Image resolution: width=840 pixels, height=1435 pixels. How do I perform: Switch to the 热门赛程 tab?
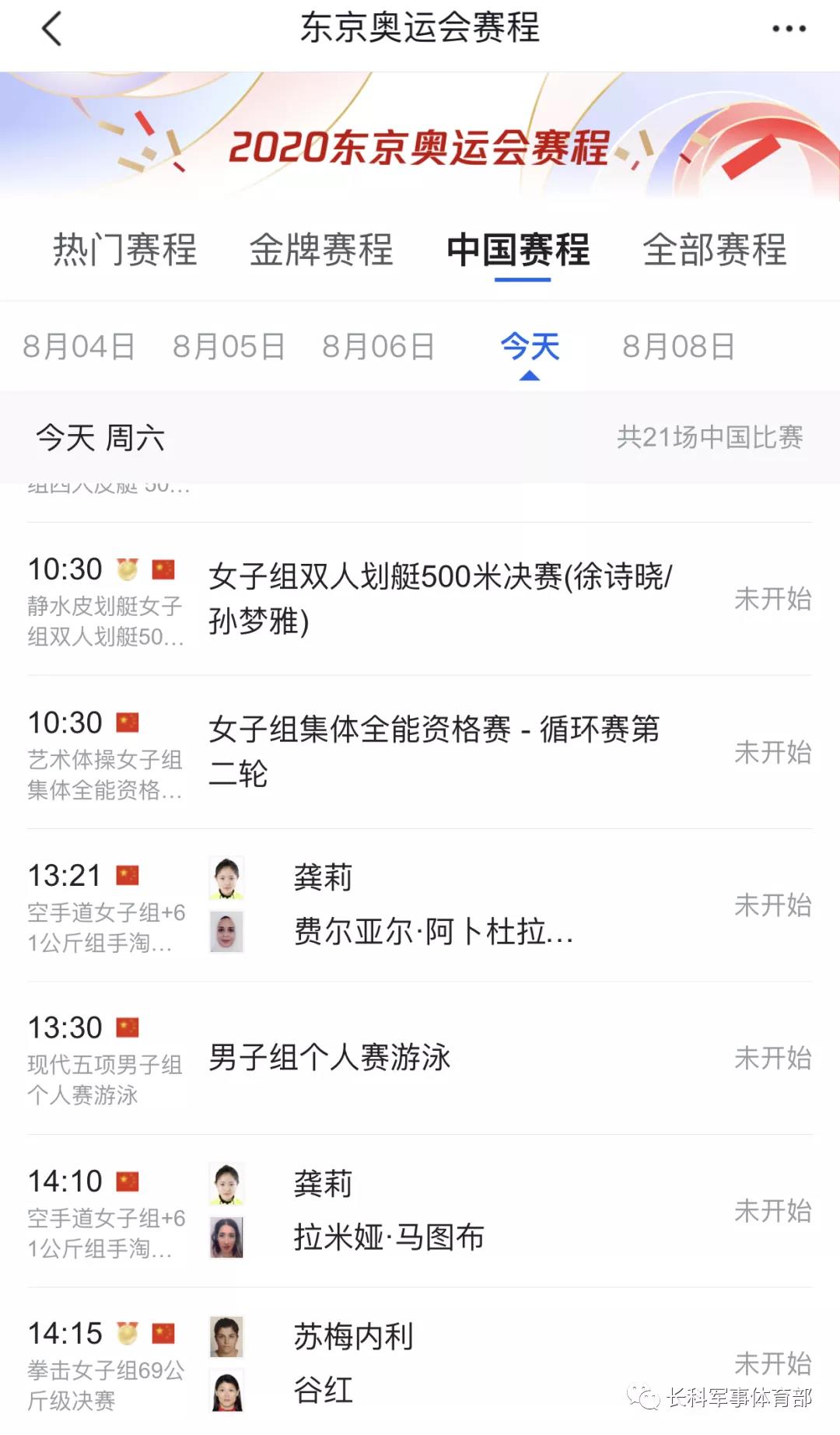[124, 250]
